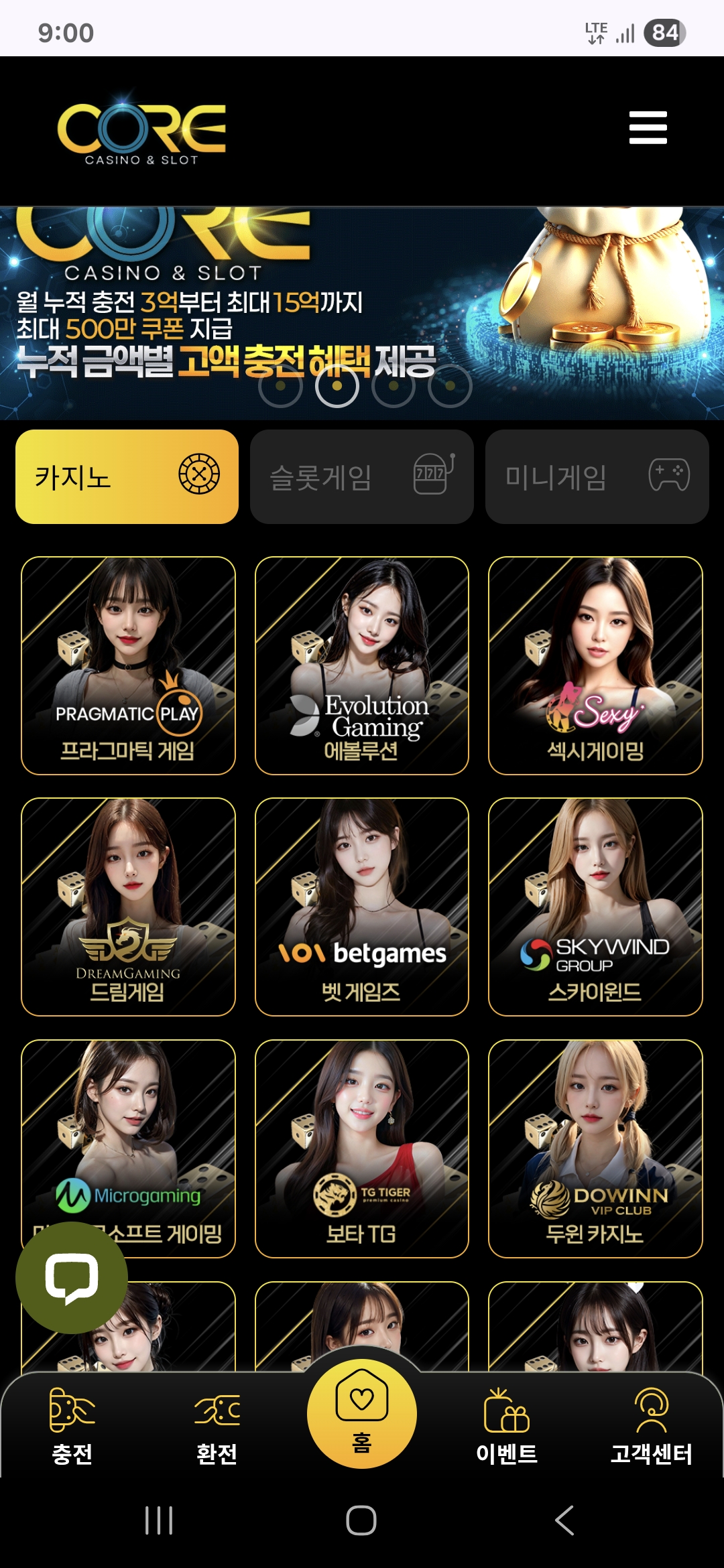The width and height of the screenshot is (724, 1568).
Task: Open the Dowinn 두윈 카지노 tile
Action: [595, 1148]
